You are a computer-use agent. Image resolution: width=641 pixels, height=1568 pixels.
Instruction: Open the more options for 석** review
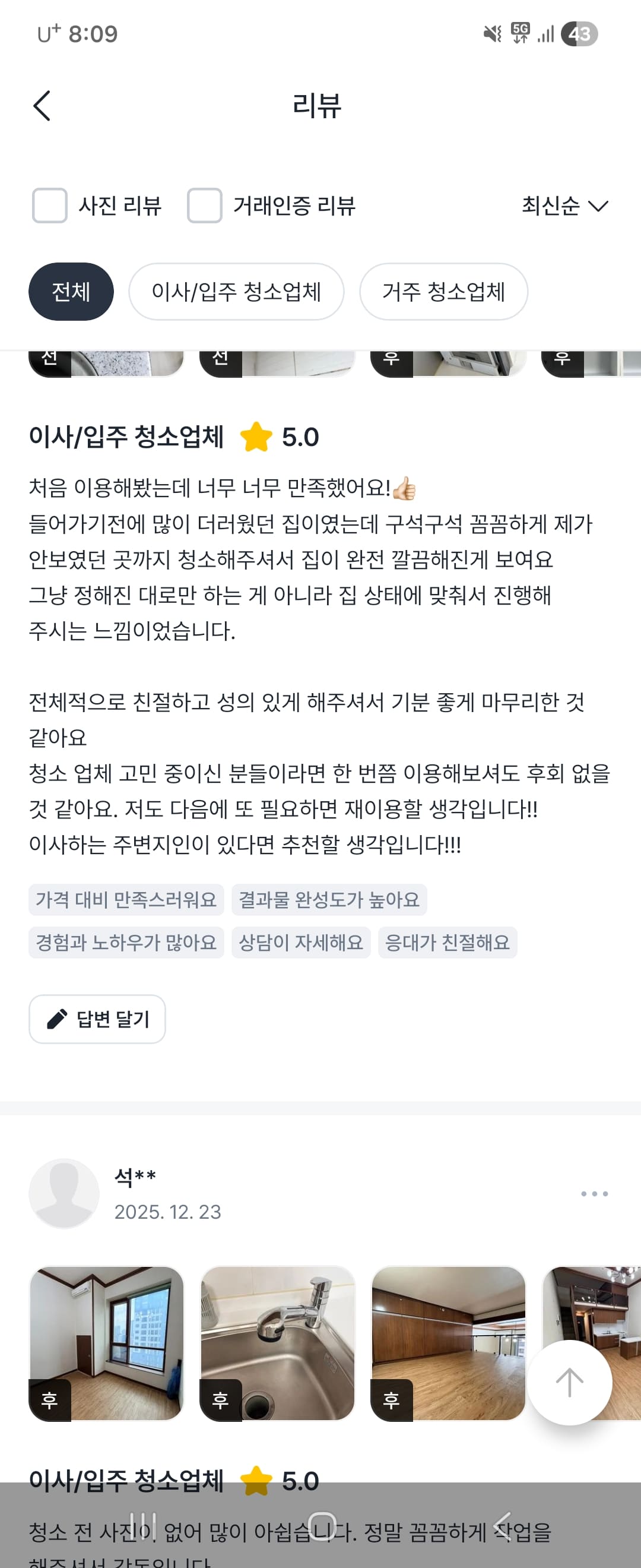point(594,1194)
